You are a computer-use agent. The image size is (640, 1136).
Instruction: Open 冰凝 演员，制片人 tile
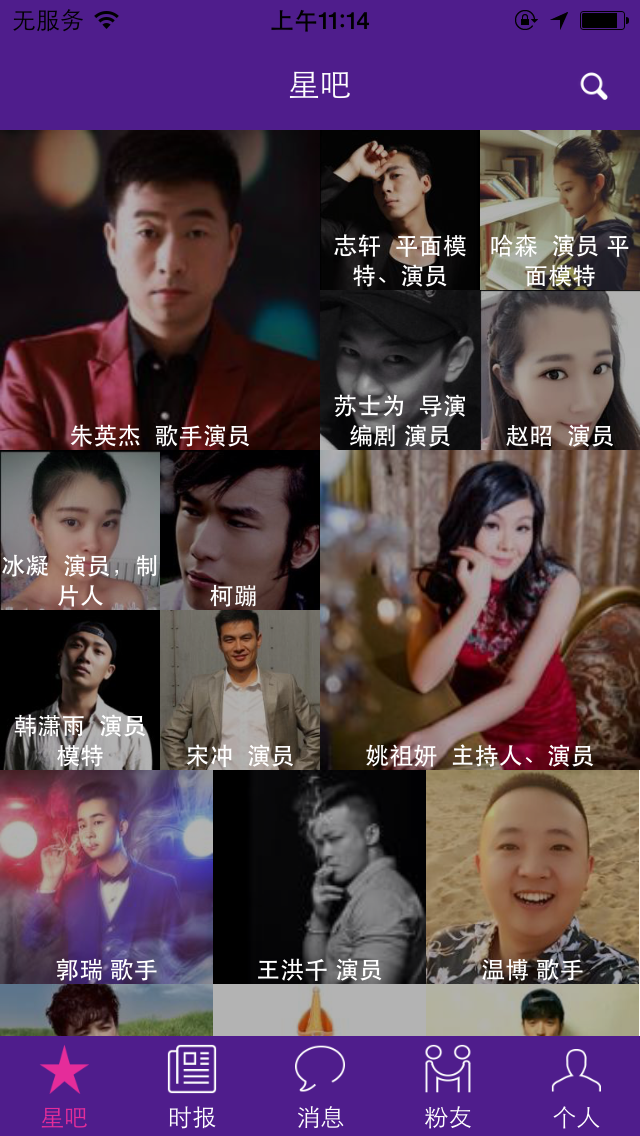(x=80, y=530)
